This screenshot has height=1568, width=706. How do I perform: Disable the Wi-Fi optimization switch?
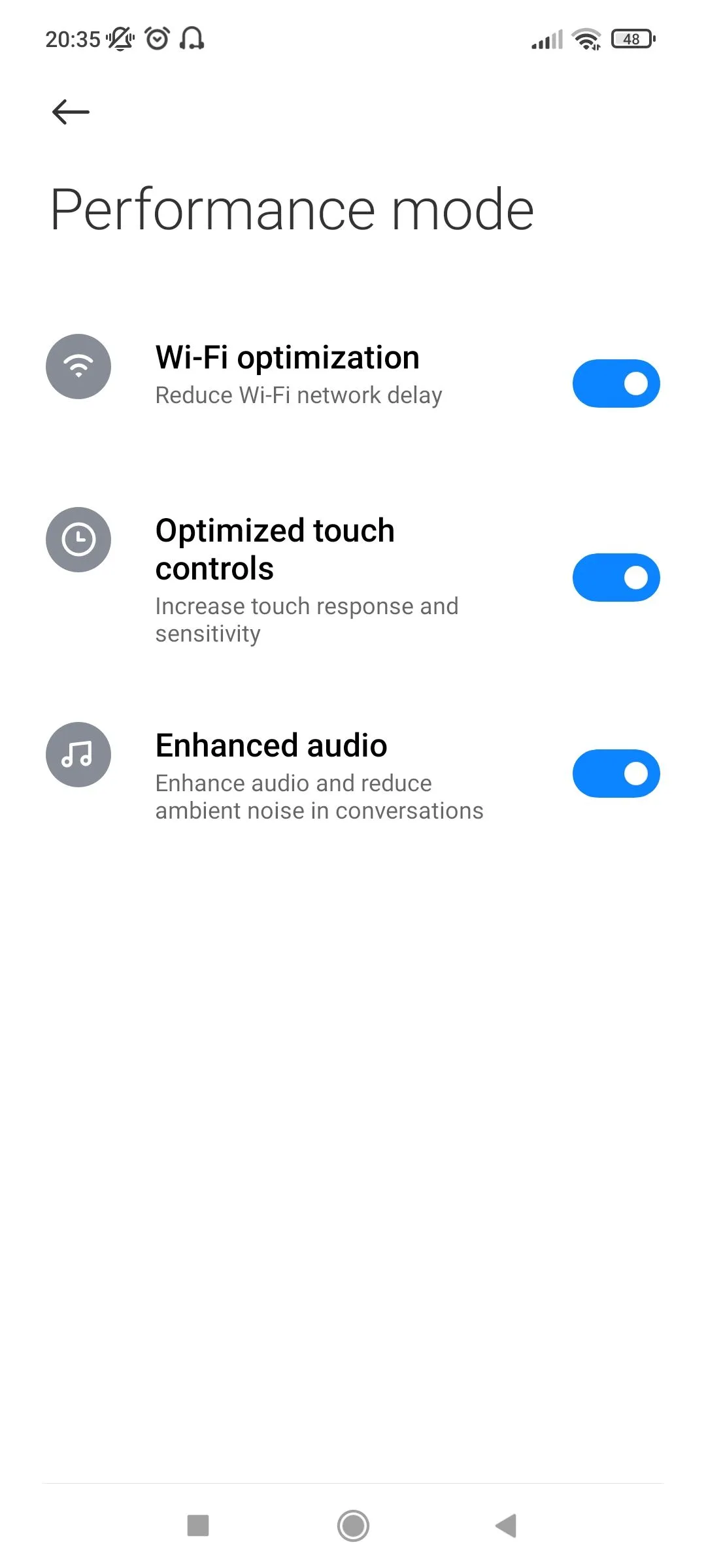(616, 384)
